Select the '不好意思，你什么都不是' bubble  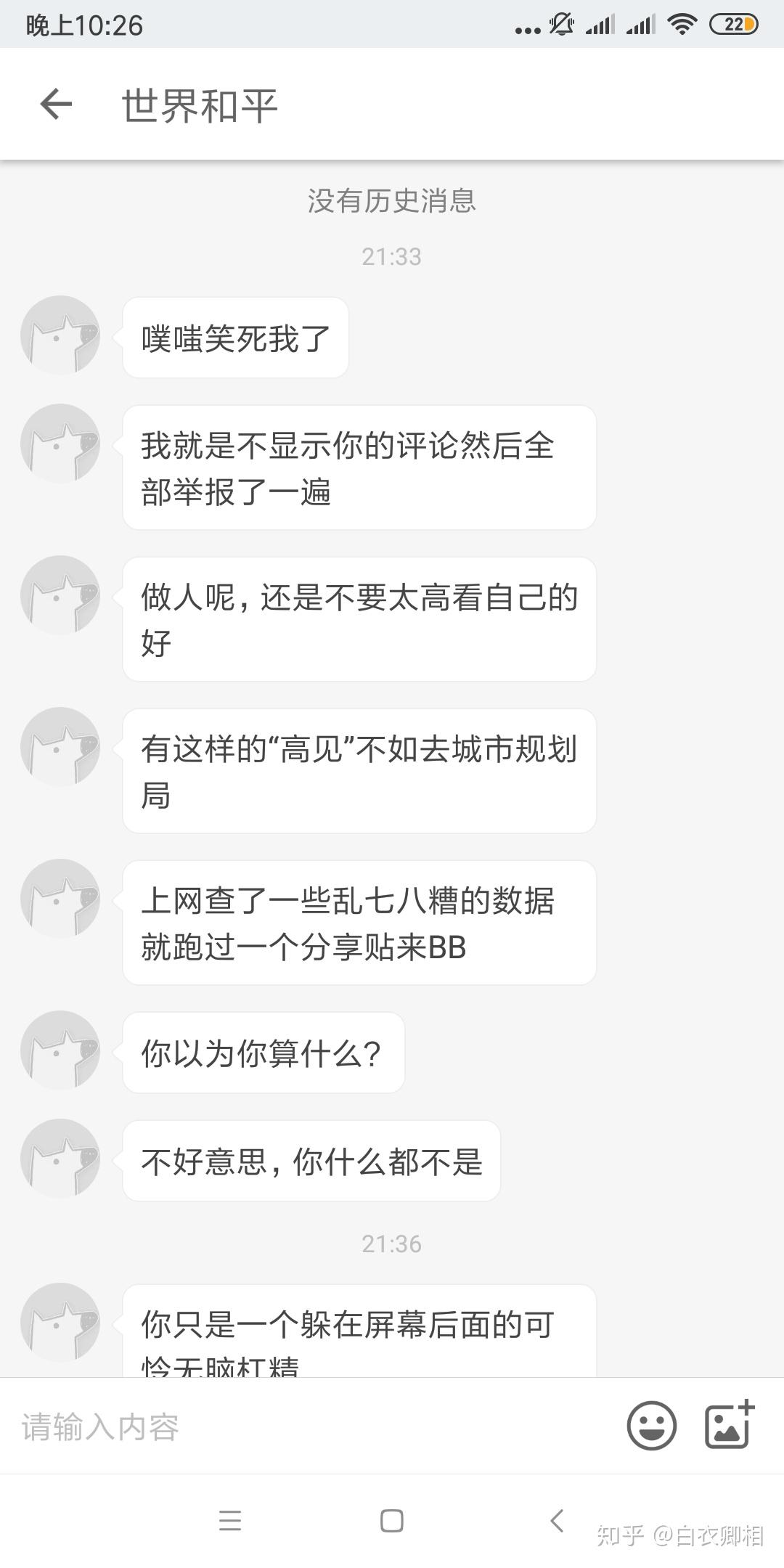click(x=311, y=1160)
